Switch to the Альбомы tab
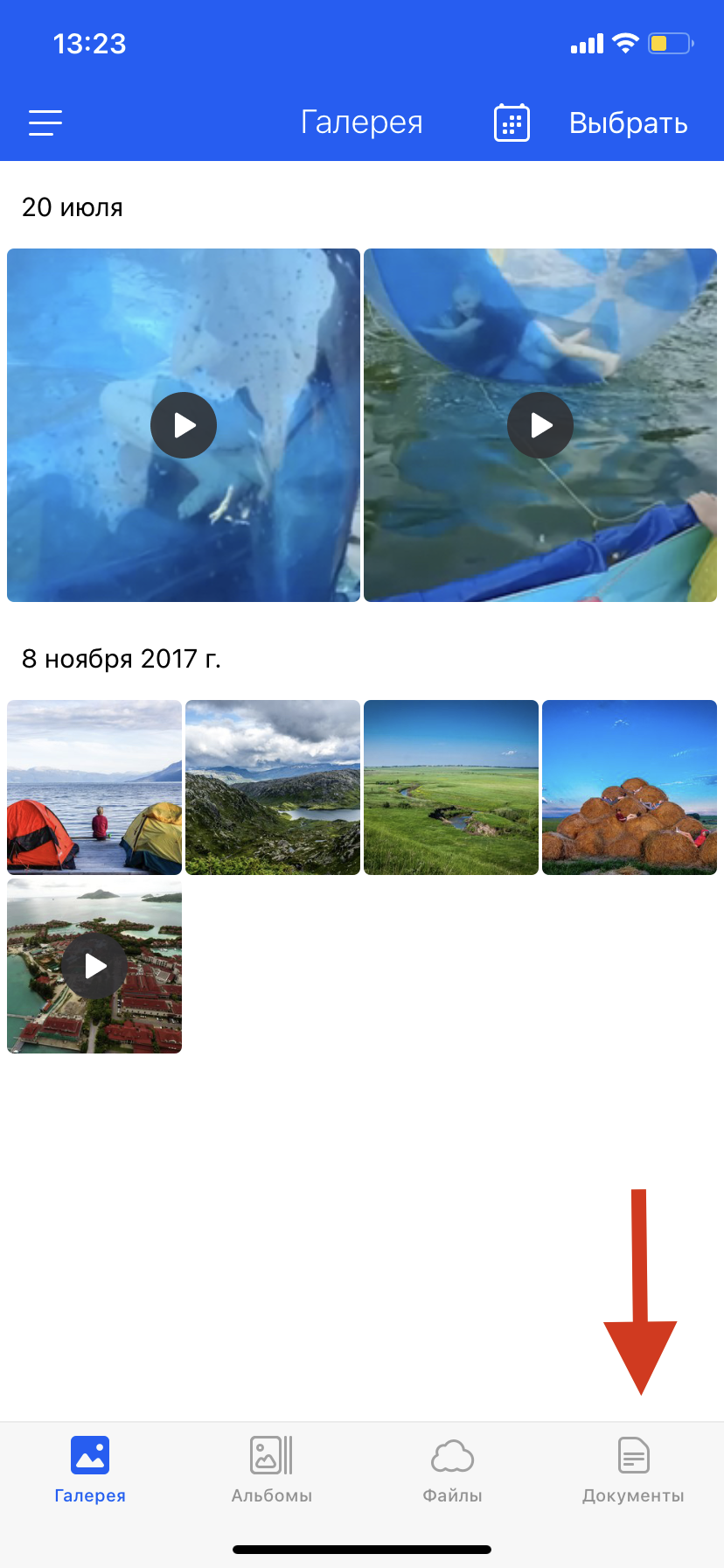The image size is (724, 1568). point(271,1470)
